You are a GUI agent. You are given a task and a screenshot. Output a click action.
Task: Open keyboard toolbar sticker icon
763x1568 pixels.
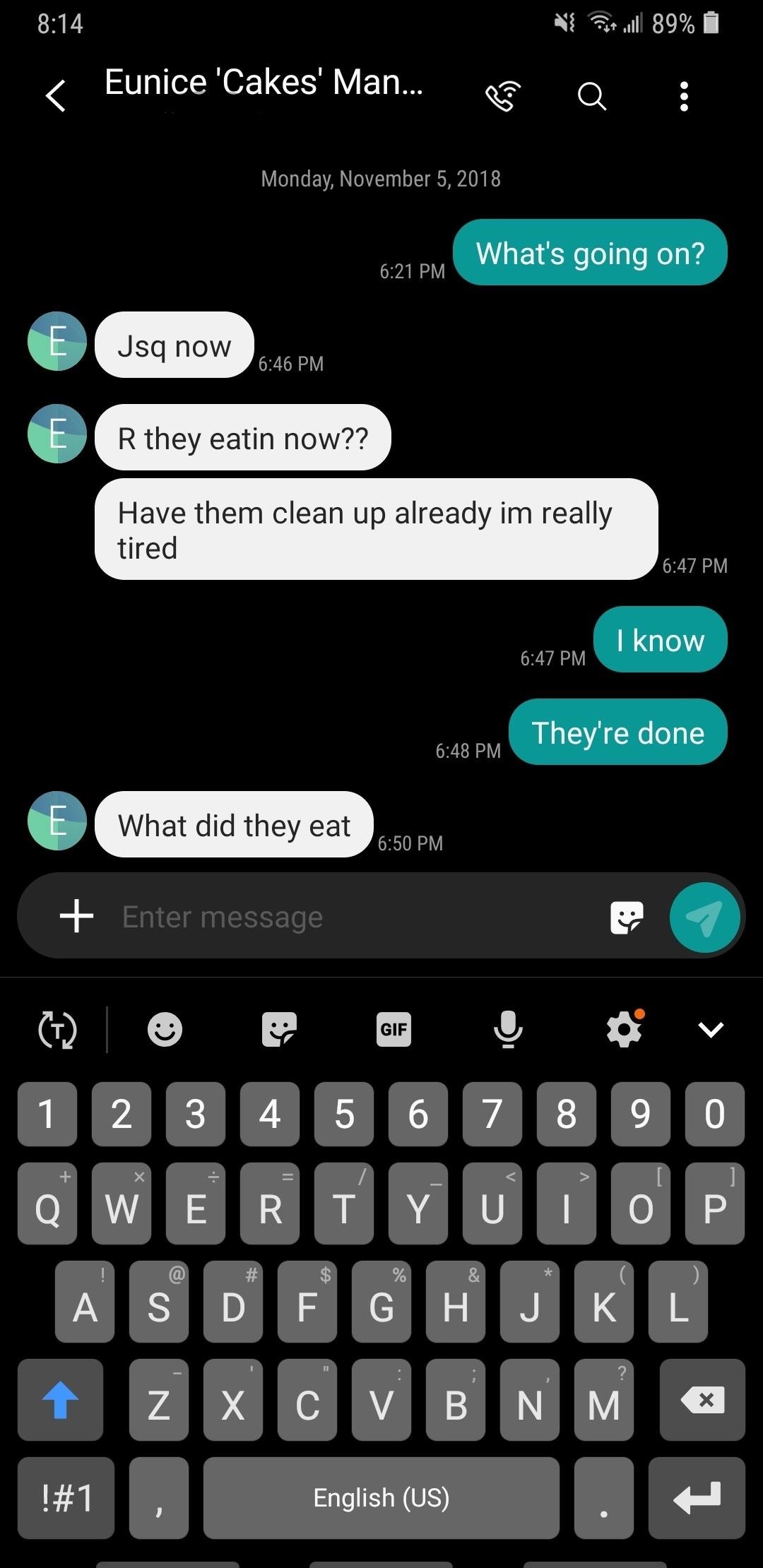[x=279, y=1029]
